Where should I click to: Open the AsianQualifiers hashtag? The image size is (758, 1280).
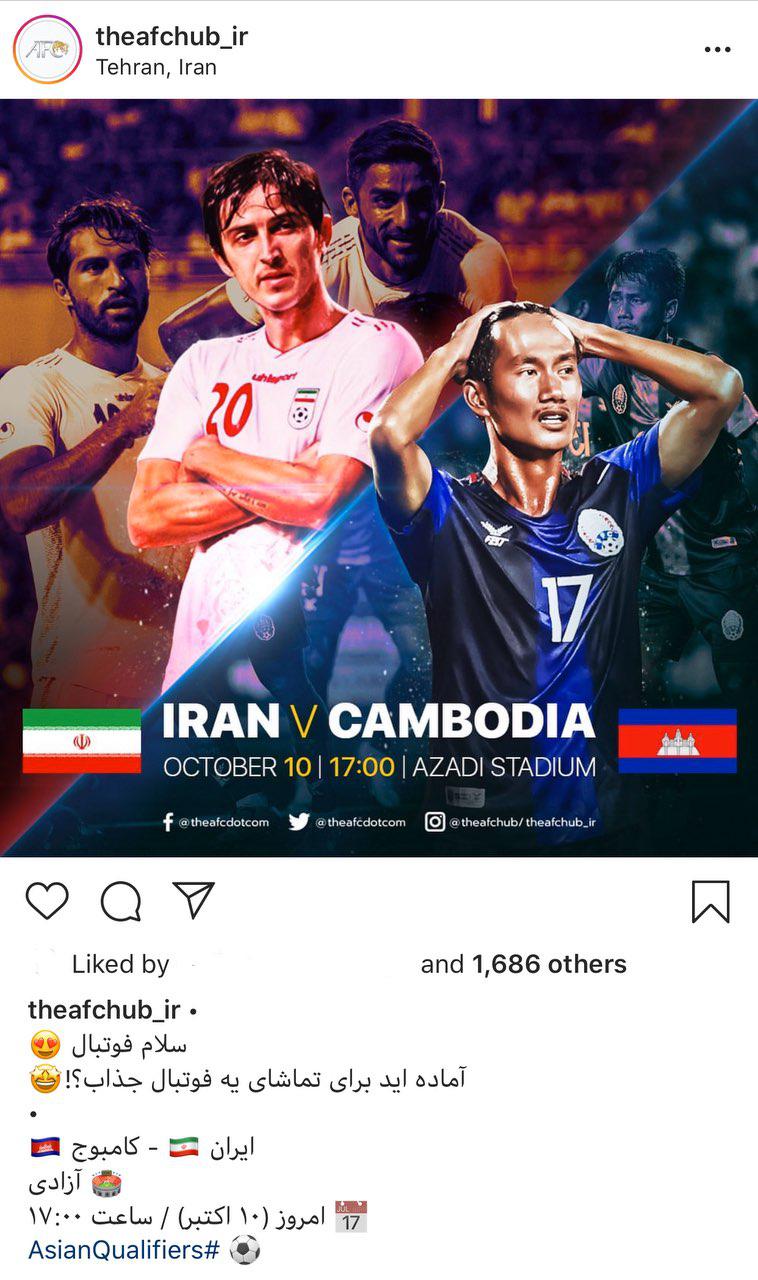point(123,1250)
